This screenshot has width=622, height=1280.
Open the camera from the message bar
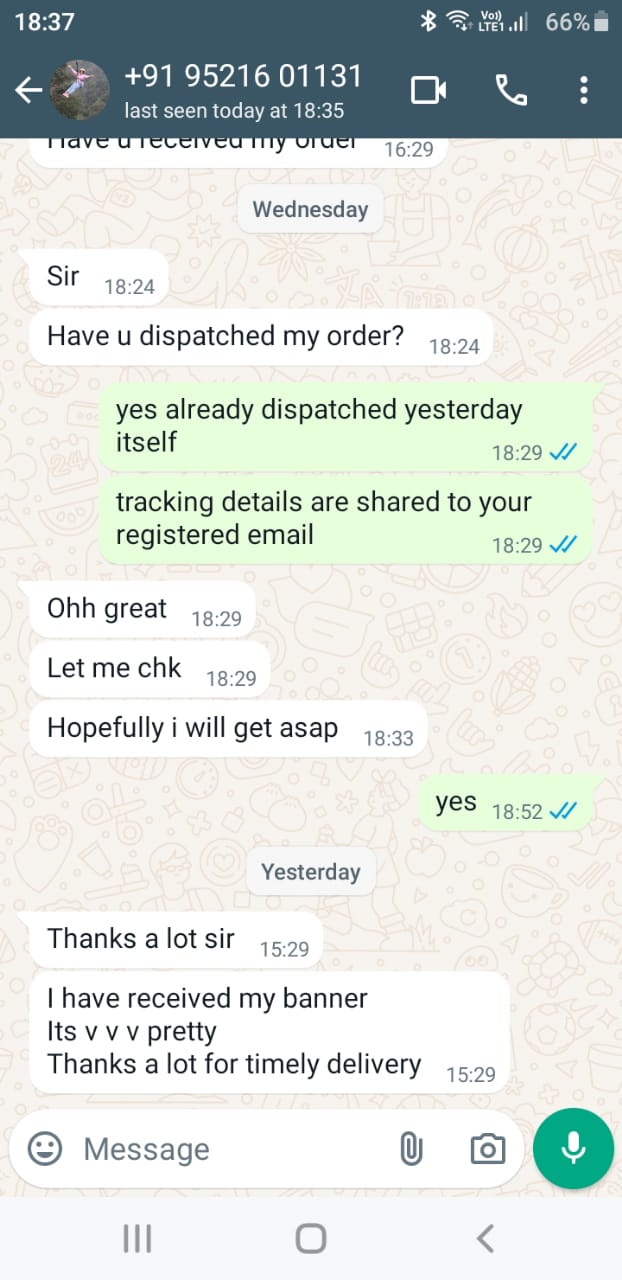point(487,1149)
